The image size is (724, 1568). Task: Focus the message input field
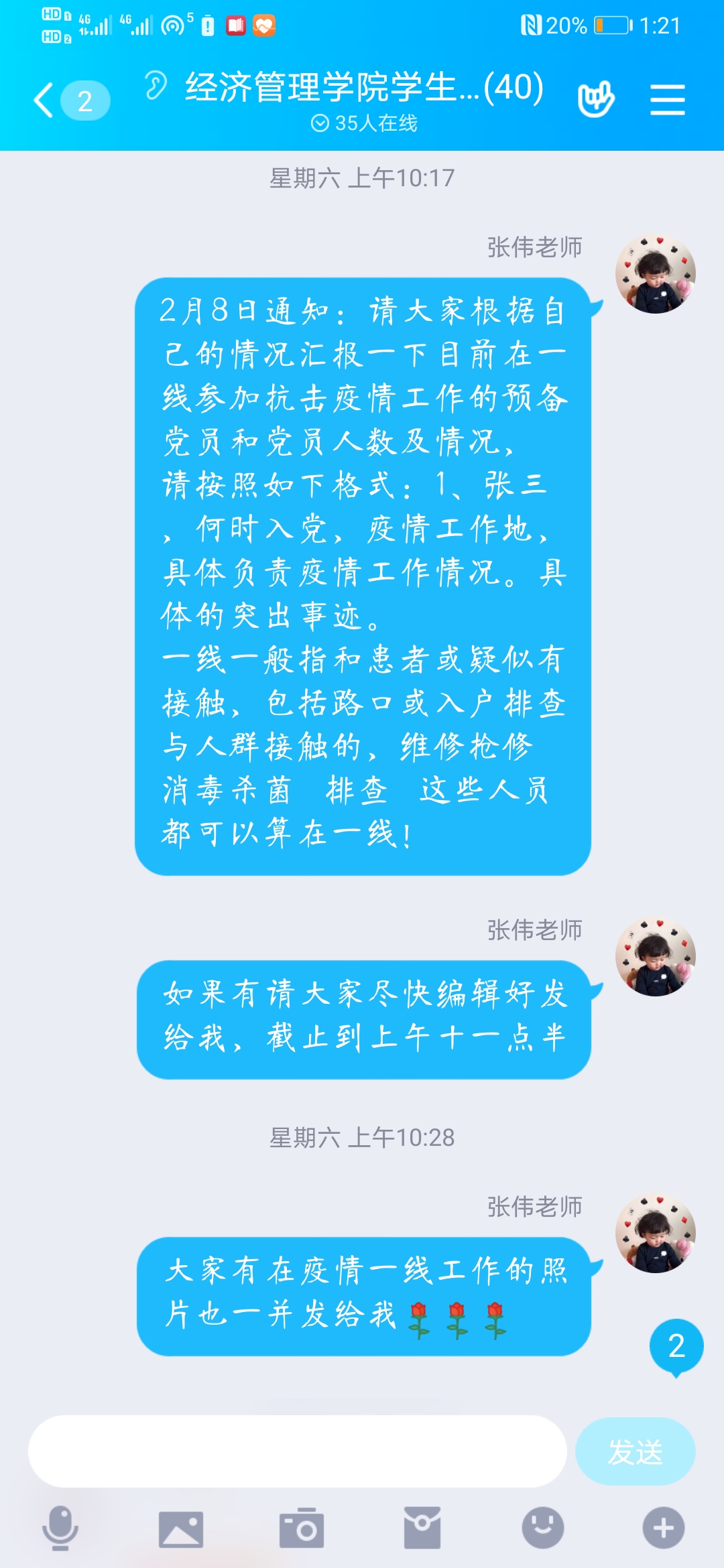point(297,1451)
